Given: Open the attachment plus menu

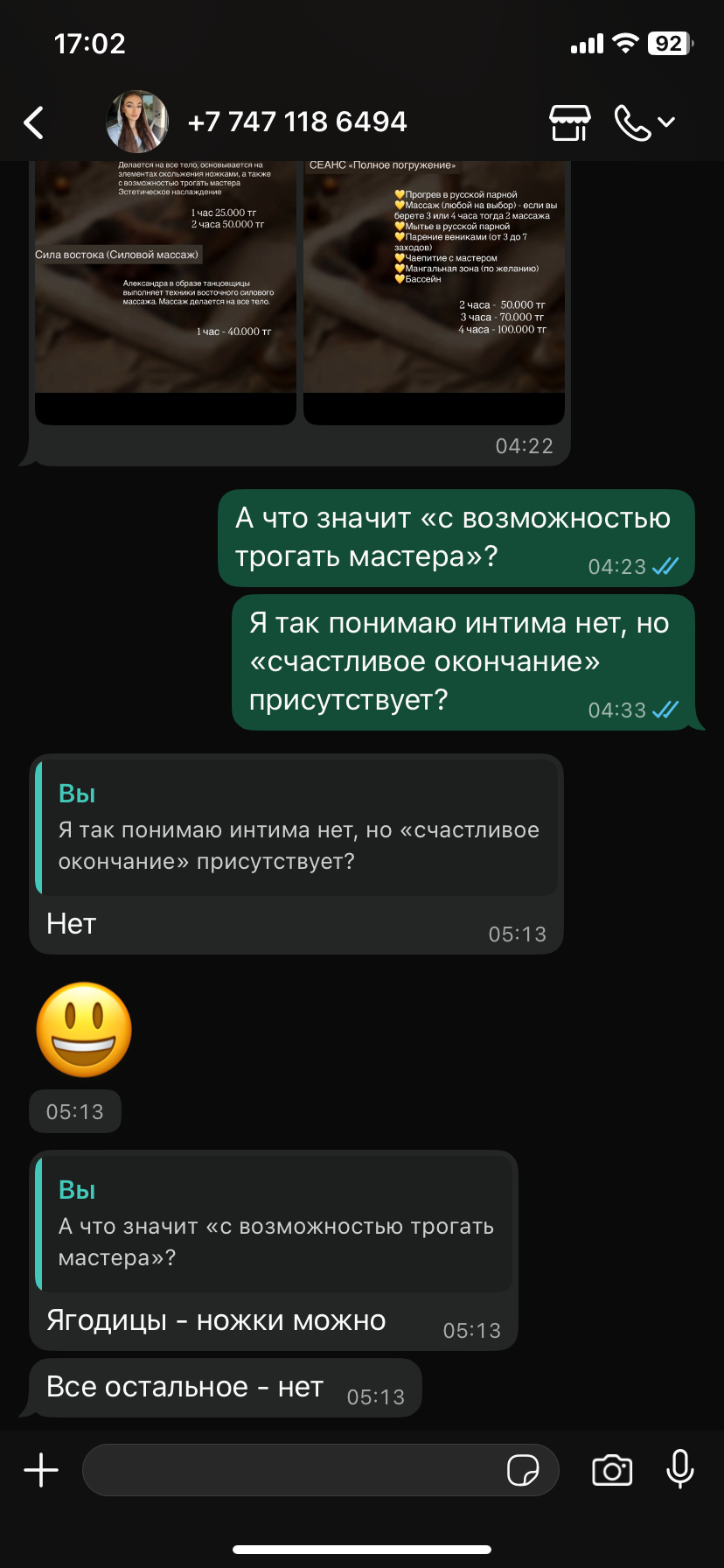Looking at the screenshot, I should 41,1470.
